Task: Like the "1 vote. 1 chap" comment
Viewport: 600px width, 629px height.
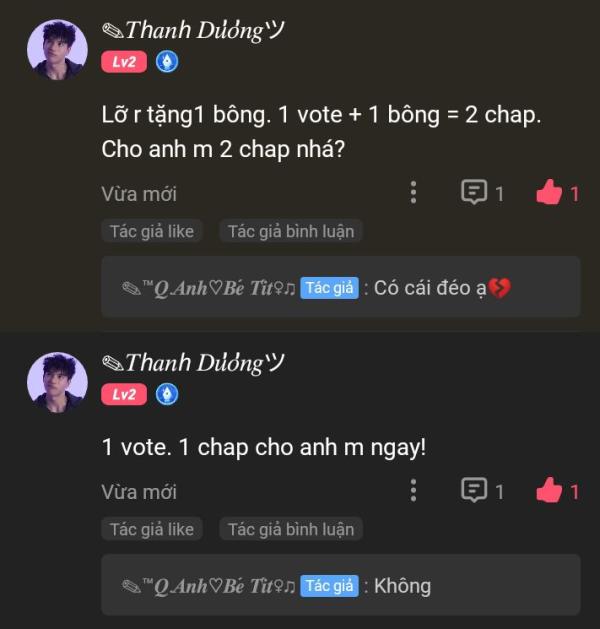Action: click(x=549, y=491)
